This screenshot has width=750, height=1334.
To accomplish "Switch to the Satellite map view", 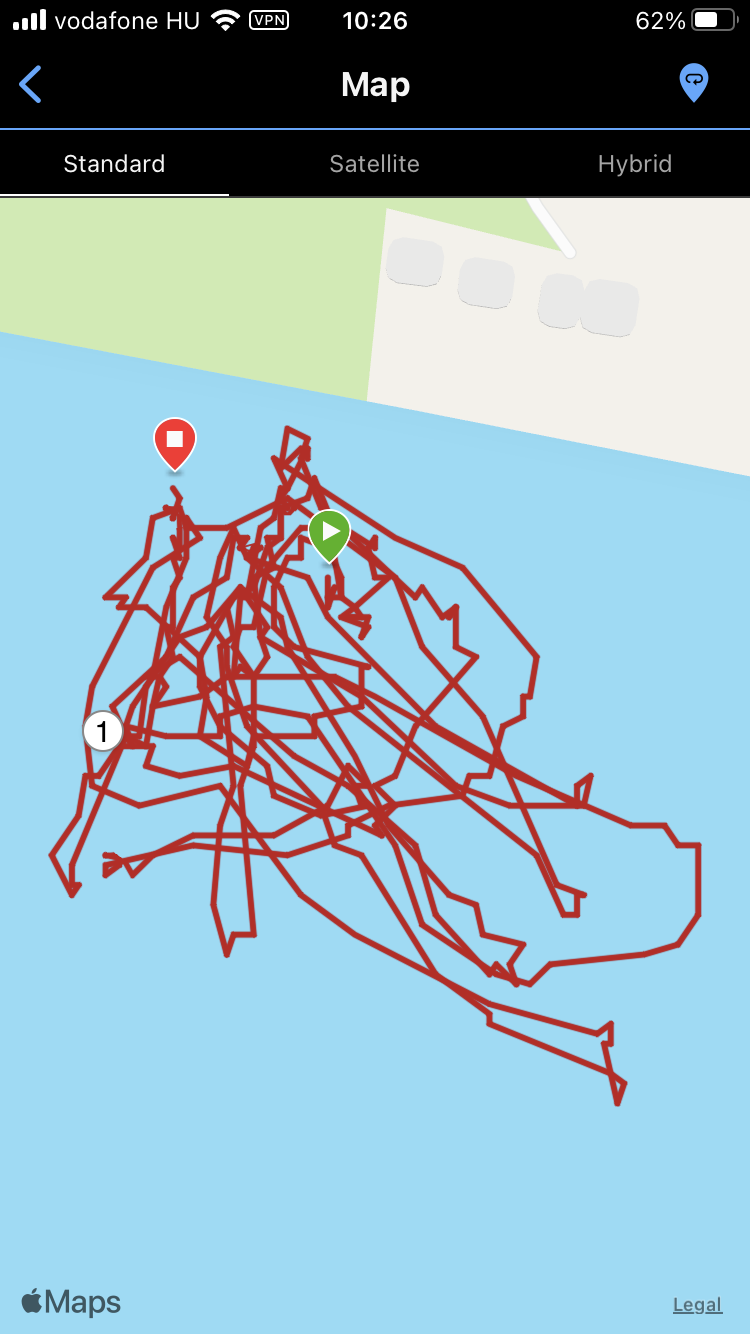I will tap(374, 164).
